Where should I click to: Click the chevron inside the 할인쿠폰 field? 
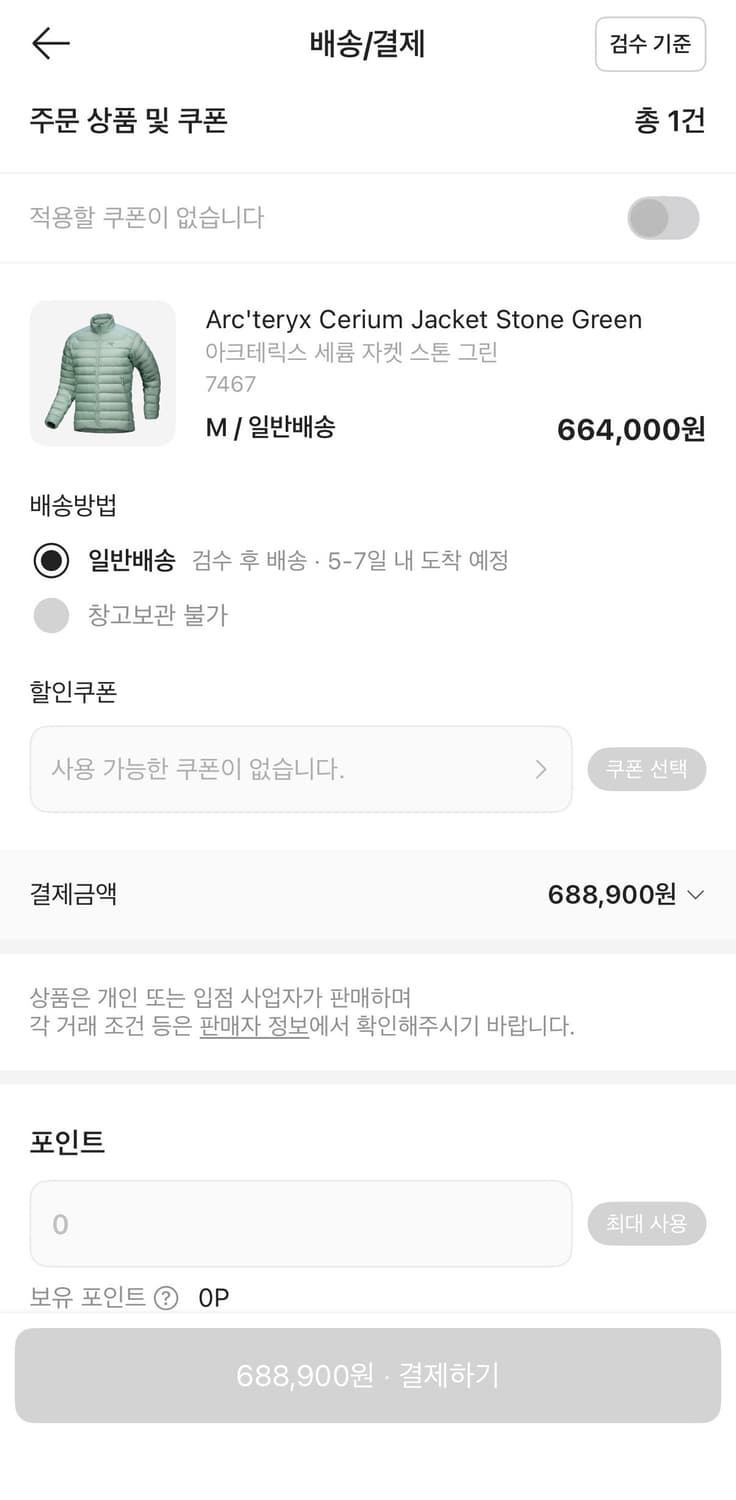(541, 769)
